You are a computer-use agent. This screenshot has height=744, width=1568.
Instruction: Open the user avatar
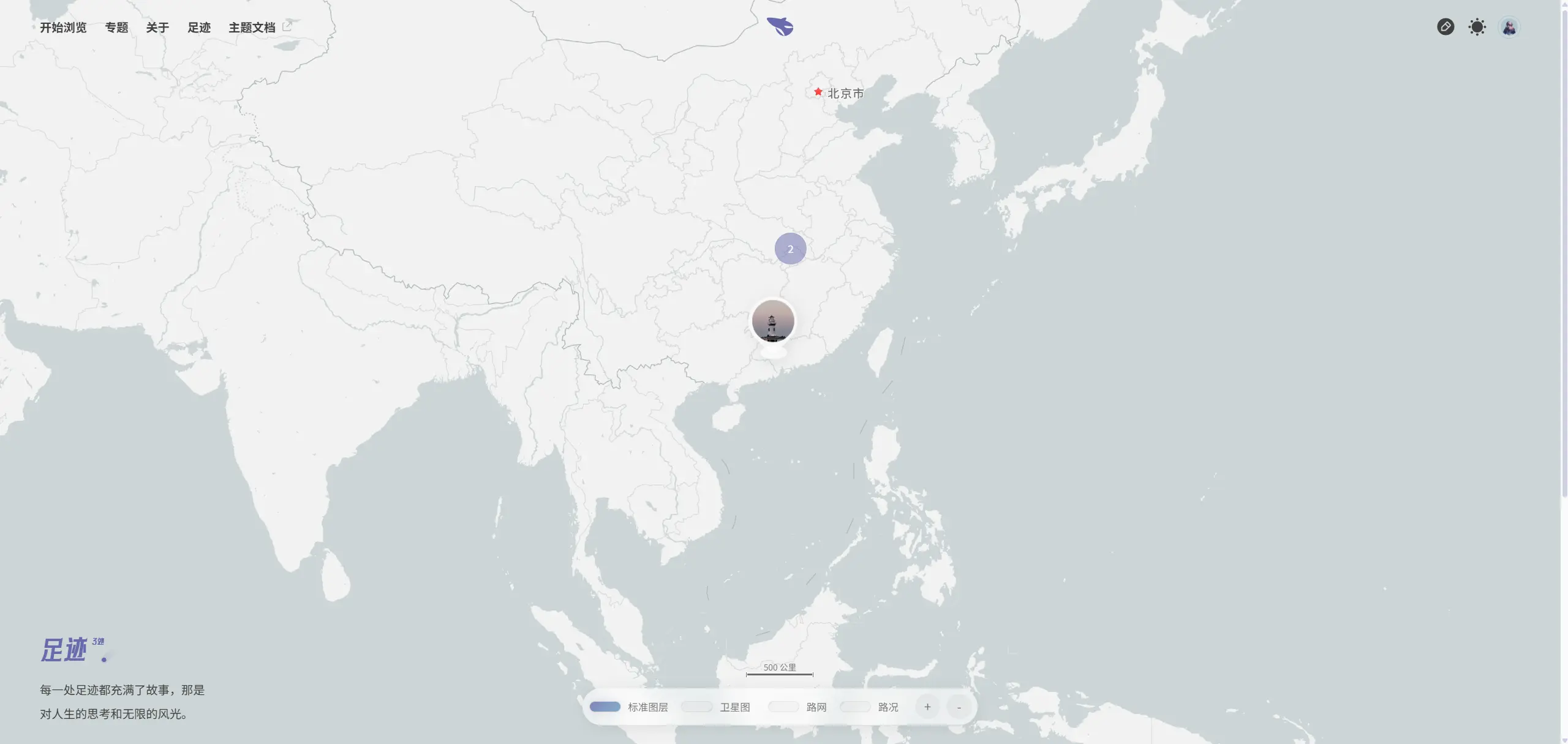(x=1509, y=27)
